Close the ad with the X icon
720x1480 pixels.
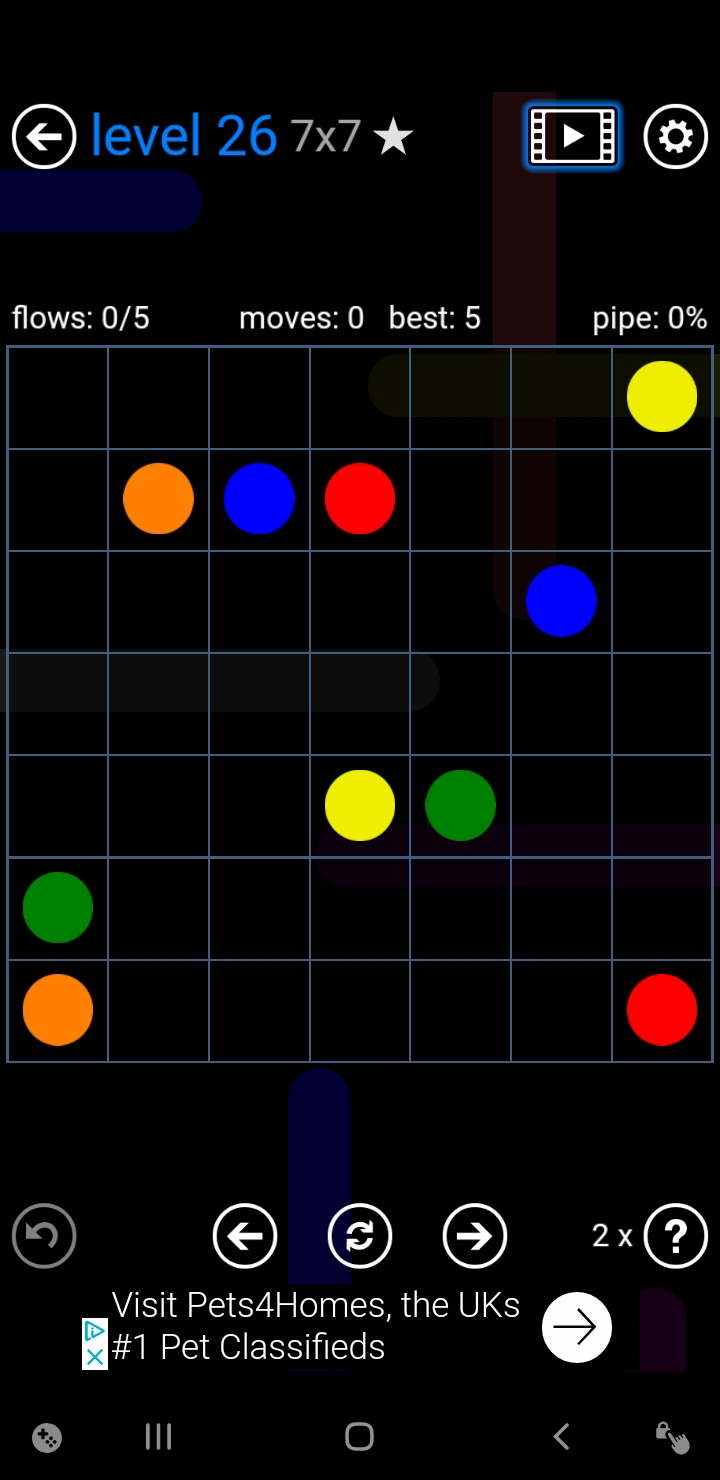pyautogui.click(x=94, y=1356)
